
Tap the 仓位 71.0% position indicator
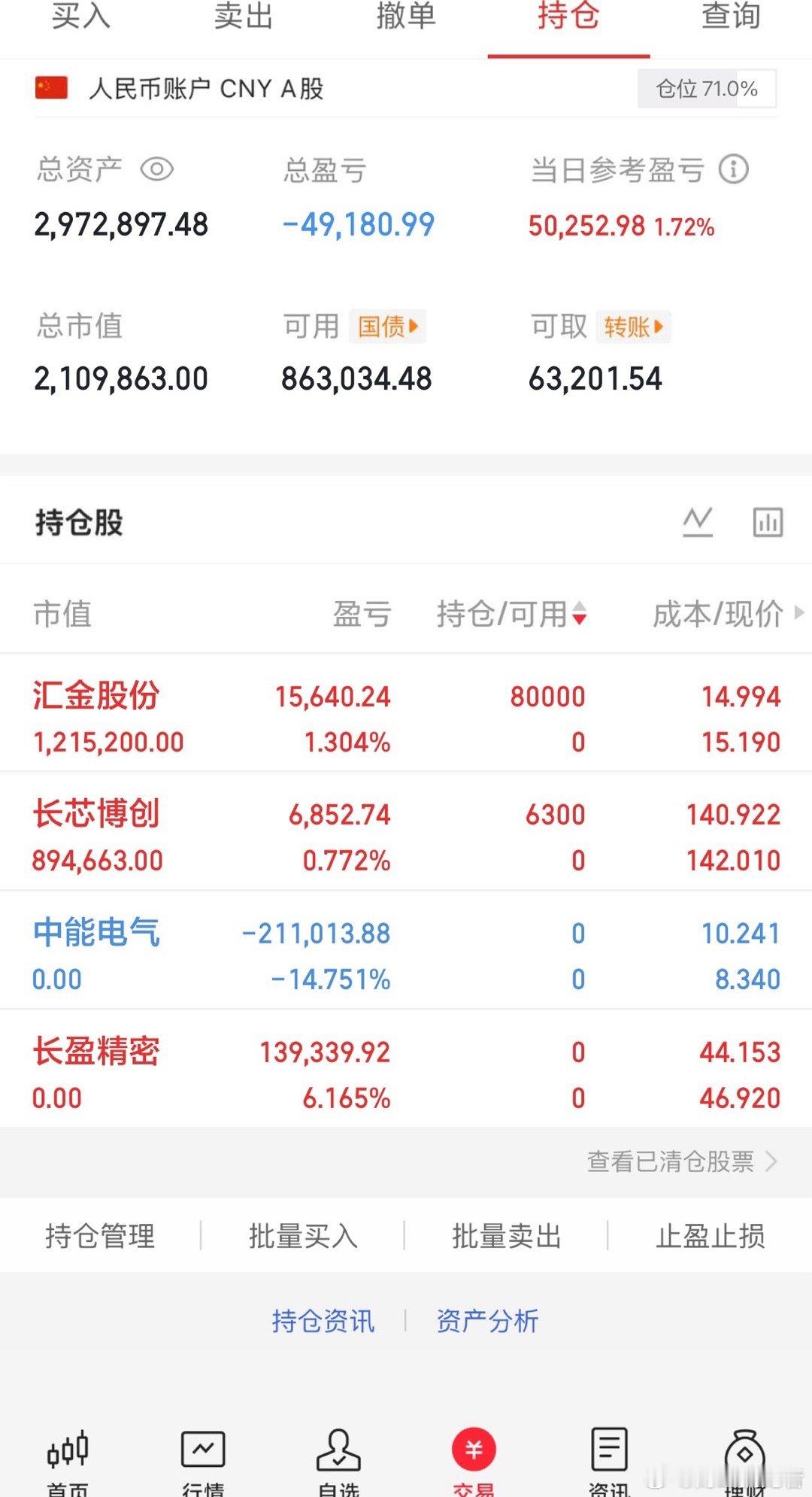pos(705,88)
